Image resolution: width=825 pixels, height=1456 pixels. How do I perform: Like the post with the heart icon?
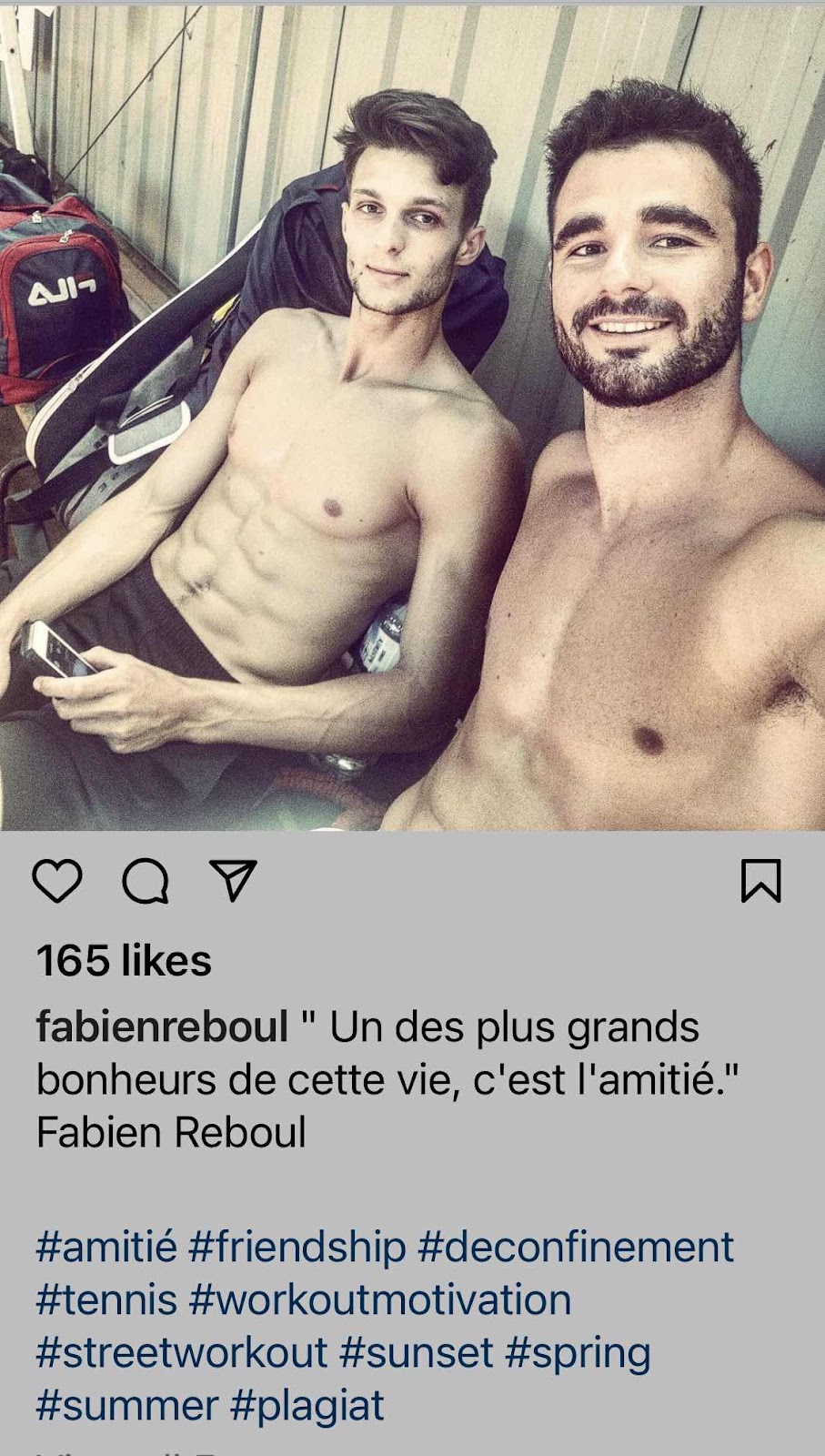[57, 880]
